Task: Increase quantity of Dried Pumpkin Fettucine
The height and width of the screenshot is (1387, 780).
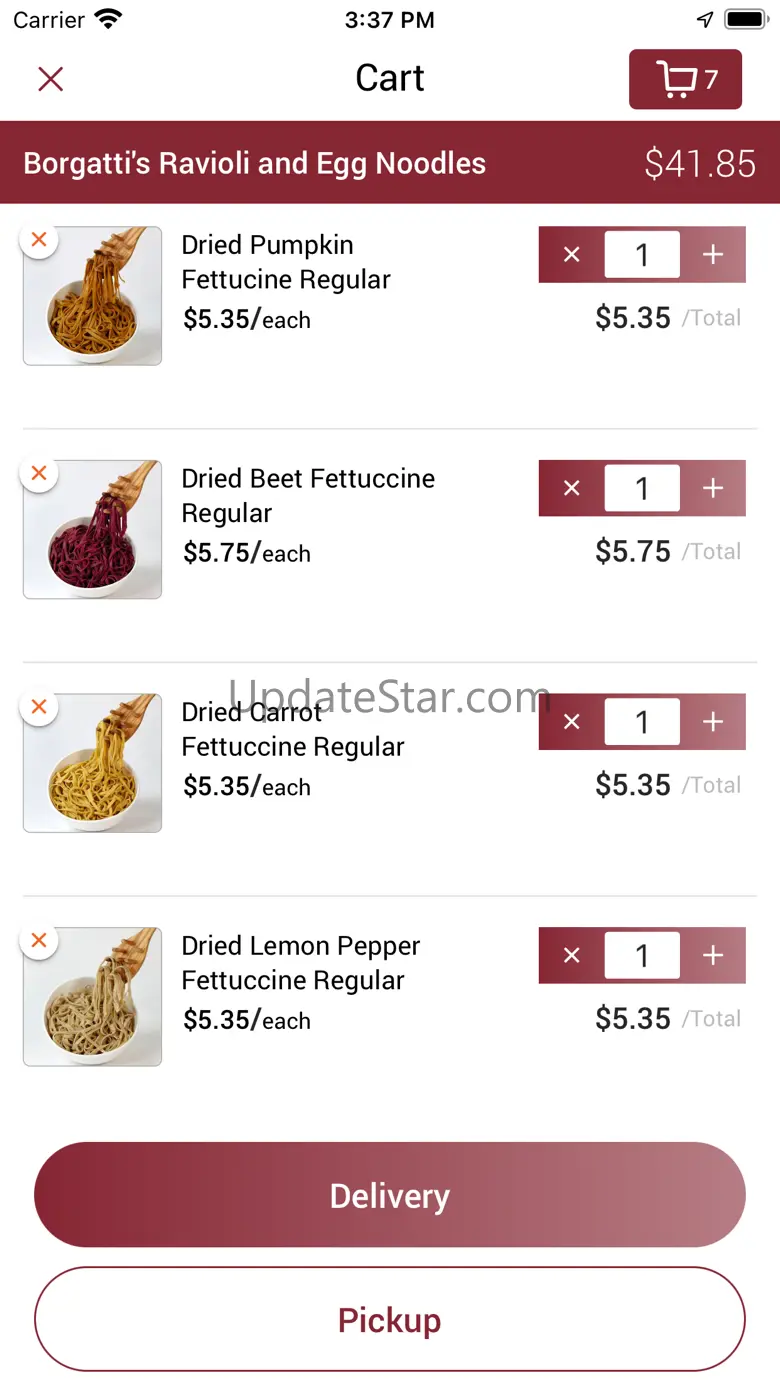Action: [x=713, y=255]
